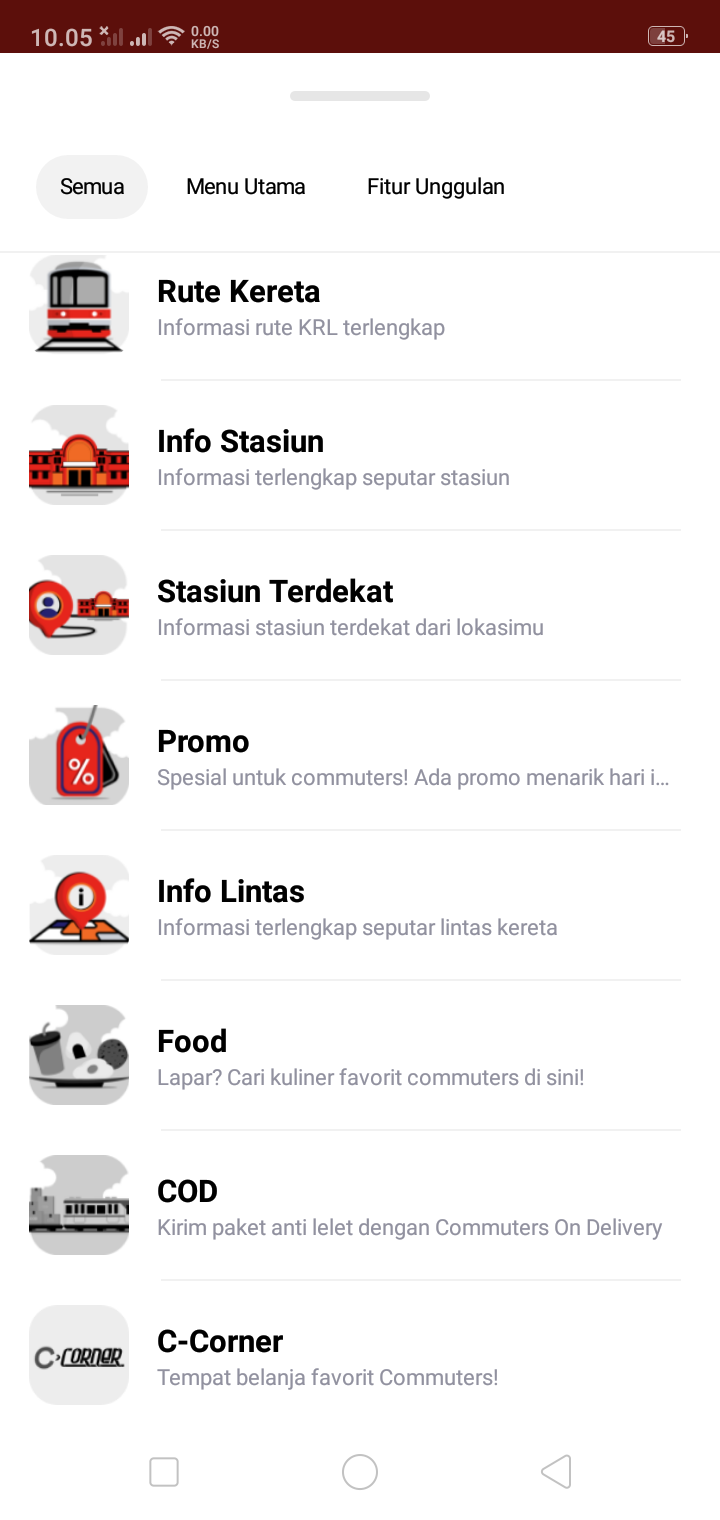
Task: Tap the home circle navigation button
Action: tap(360, 1472)
